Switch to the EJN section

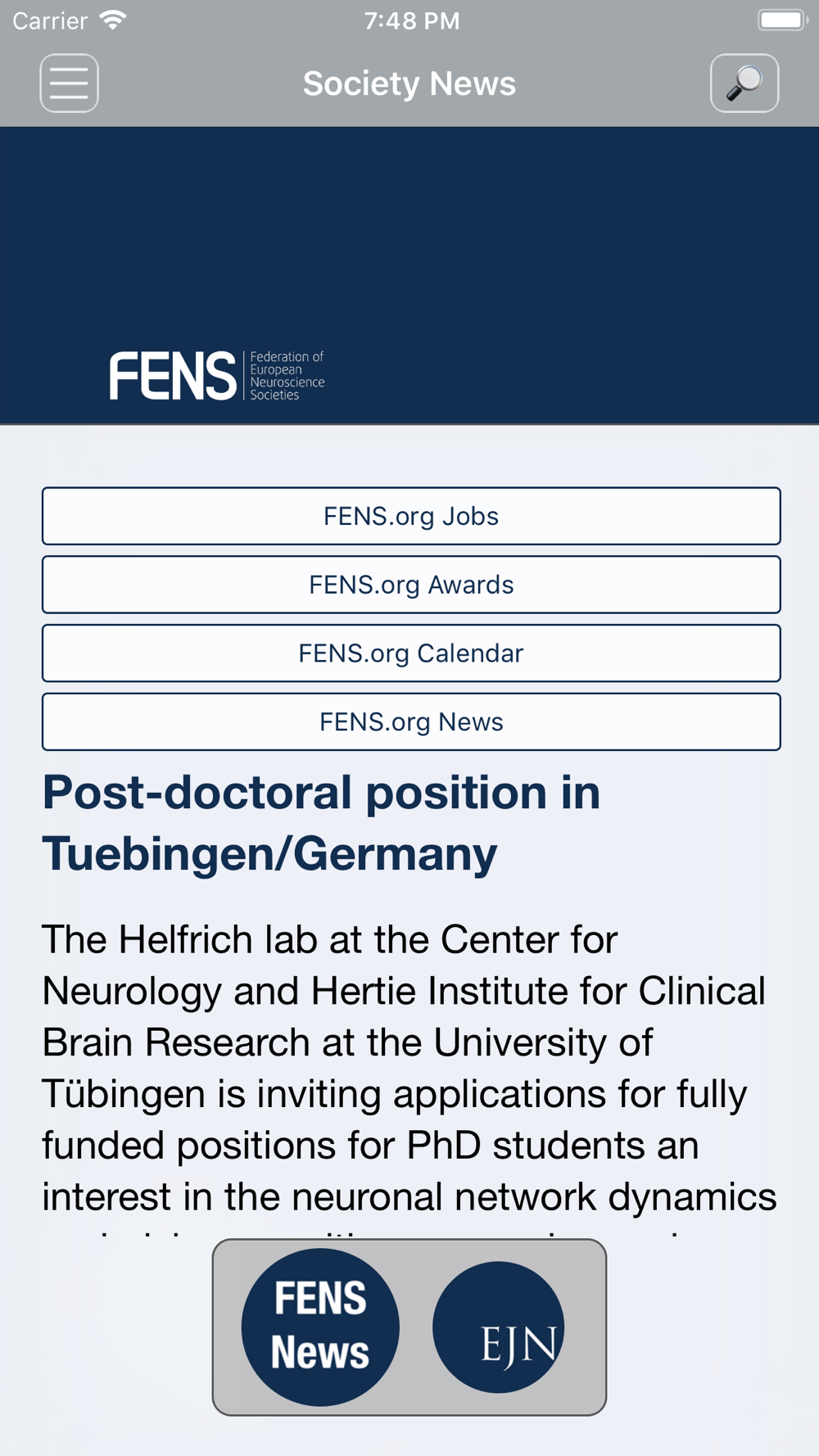point(499,1327)
